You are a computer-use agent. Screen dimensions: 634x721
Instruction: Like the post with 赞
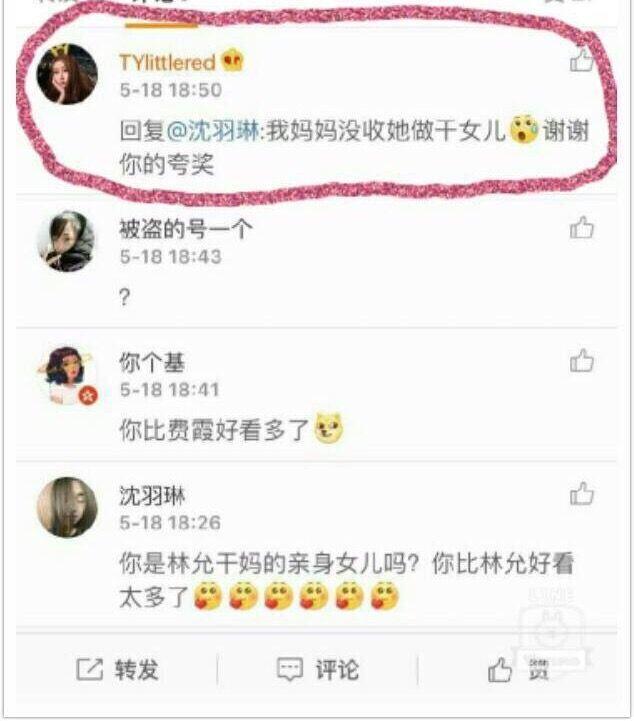[520, 670]
